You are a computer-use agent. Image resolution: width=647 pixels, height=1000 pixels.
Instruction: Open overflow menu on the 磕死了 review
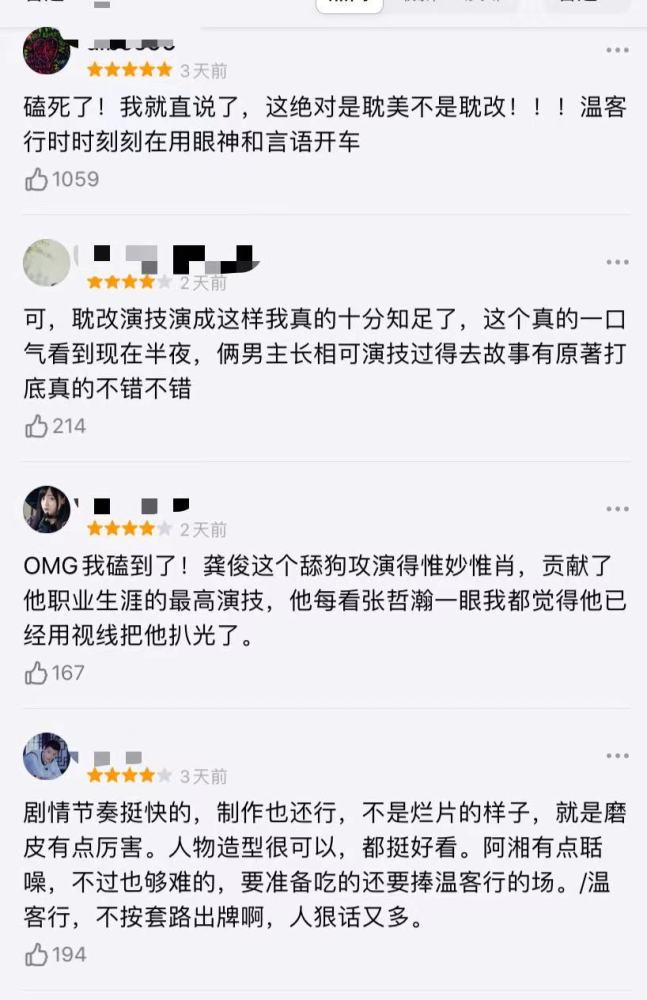617,49
